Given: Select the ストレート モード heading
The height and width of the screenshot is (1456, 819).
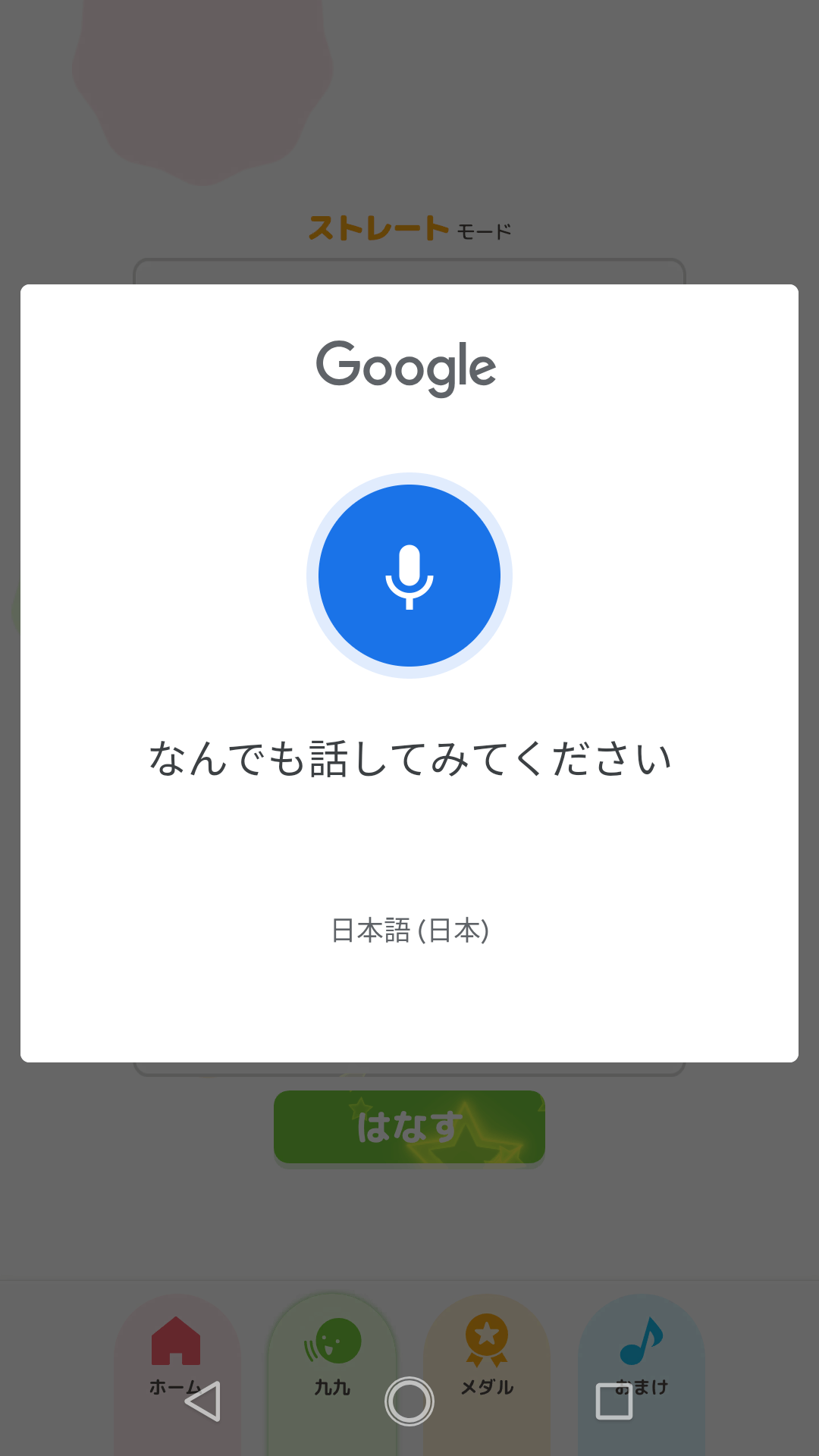Looking at the screenshot, I should [408, 228].
